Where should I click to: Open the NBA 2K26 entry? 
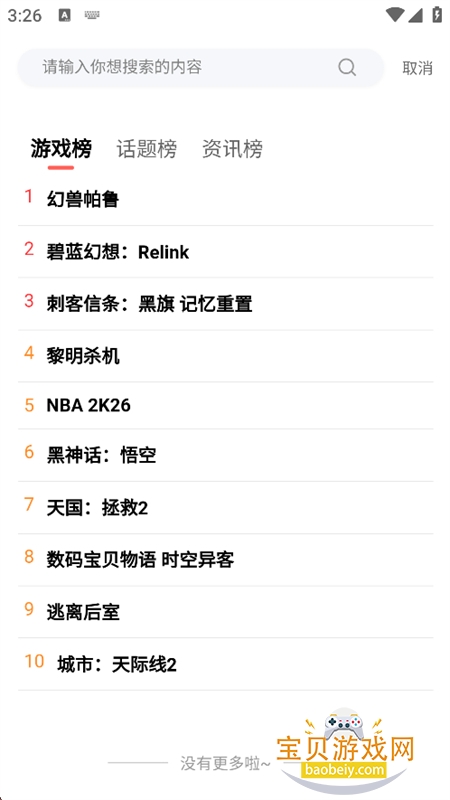tap(226, 405)
